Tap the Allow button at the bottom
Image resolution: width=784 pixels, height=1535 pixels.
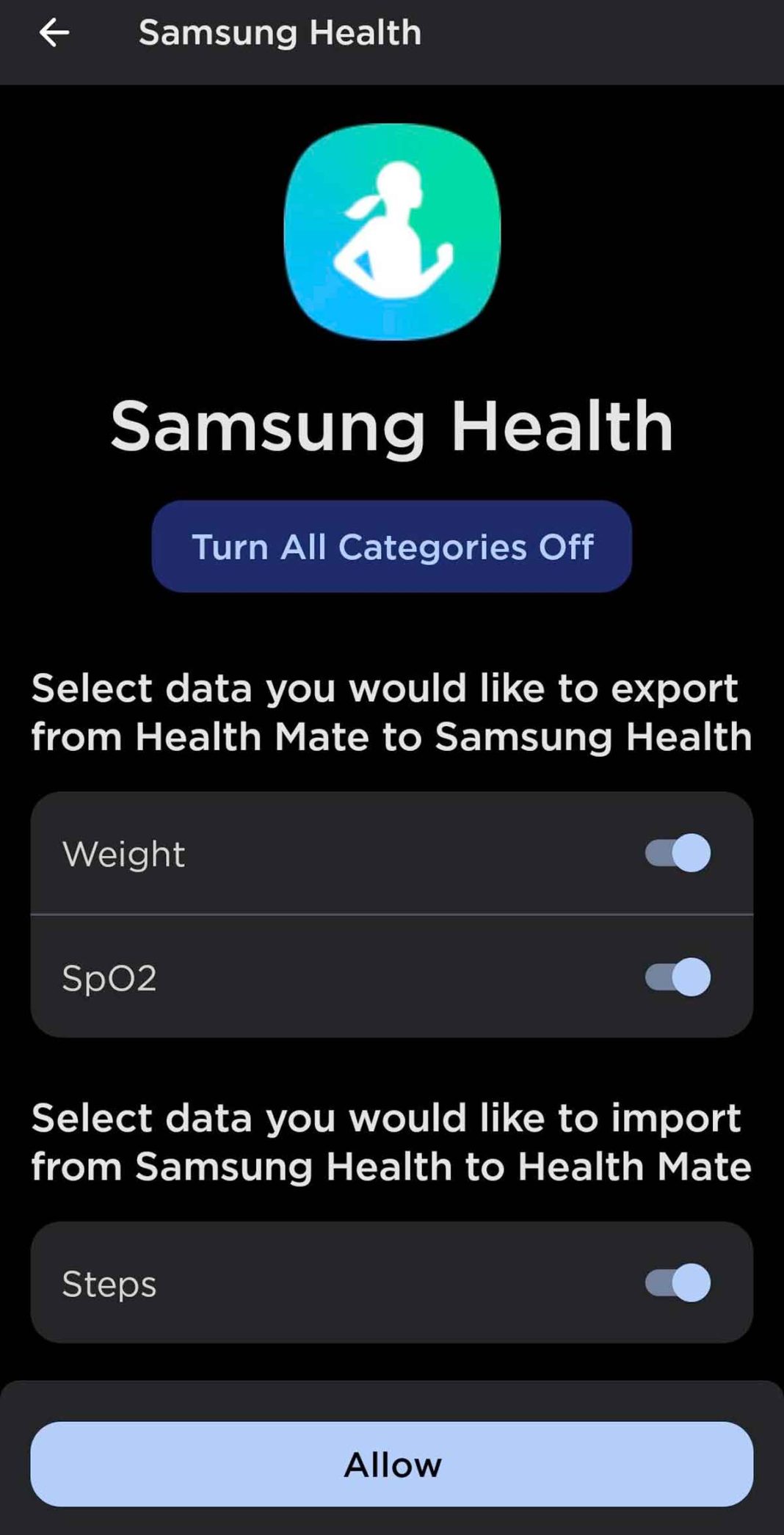click(x=392, y=1465)
